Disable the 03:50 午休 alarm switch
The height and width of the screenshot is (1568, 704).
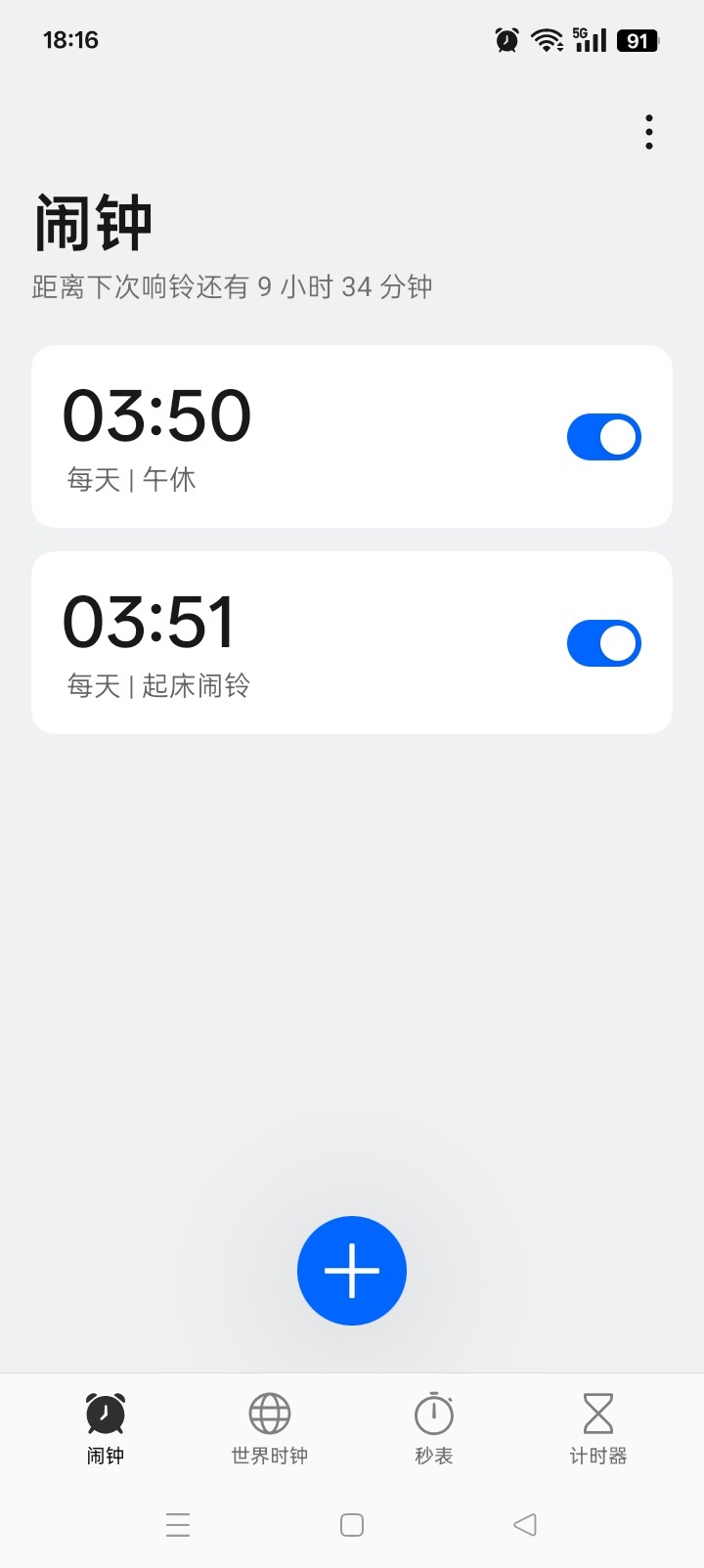(603, 437)
